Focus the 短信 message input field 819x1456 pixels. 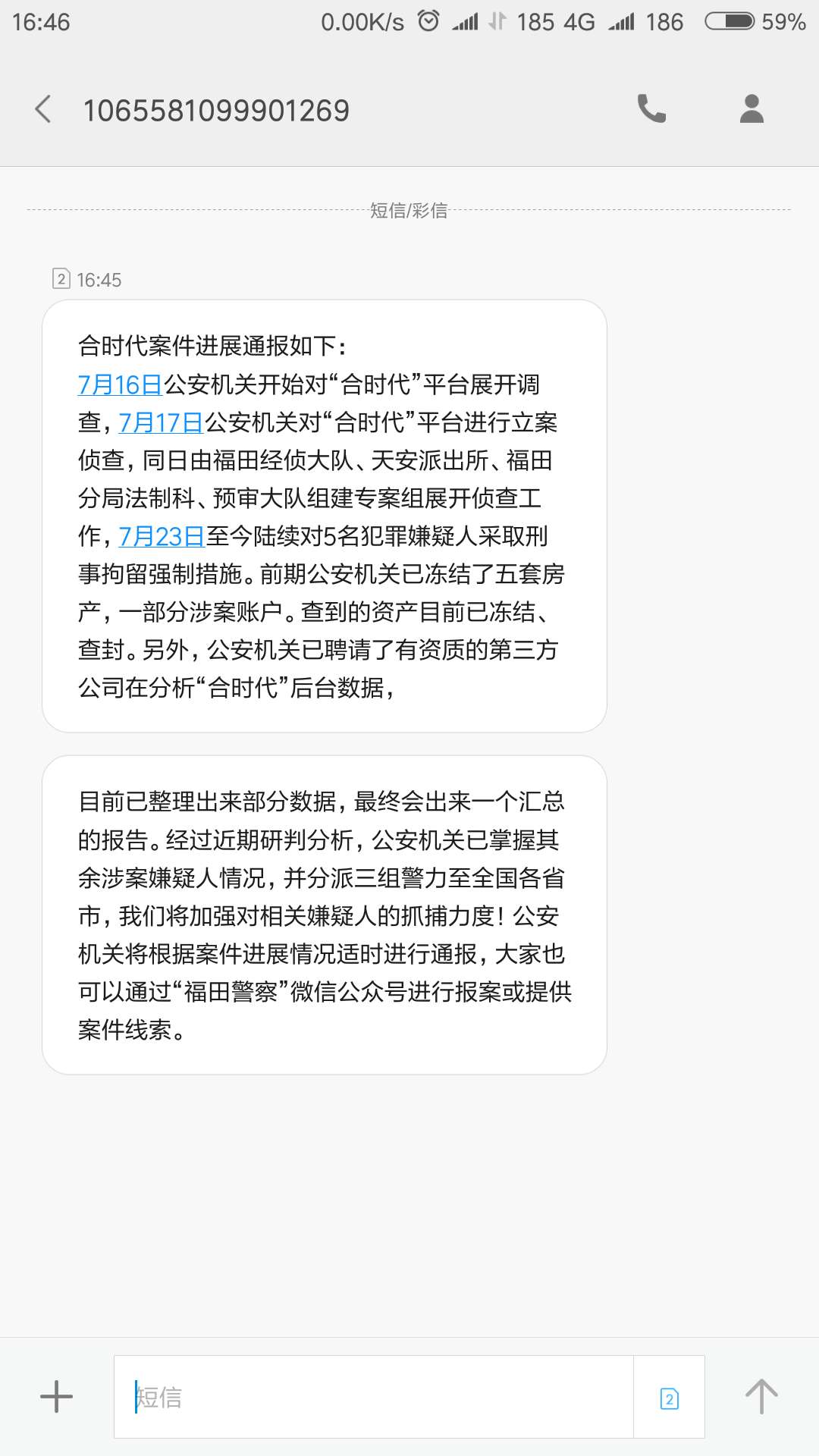pos(373,1397)
